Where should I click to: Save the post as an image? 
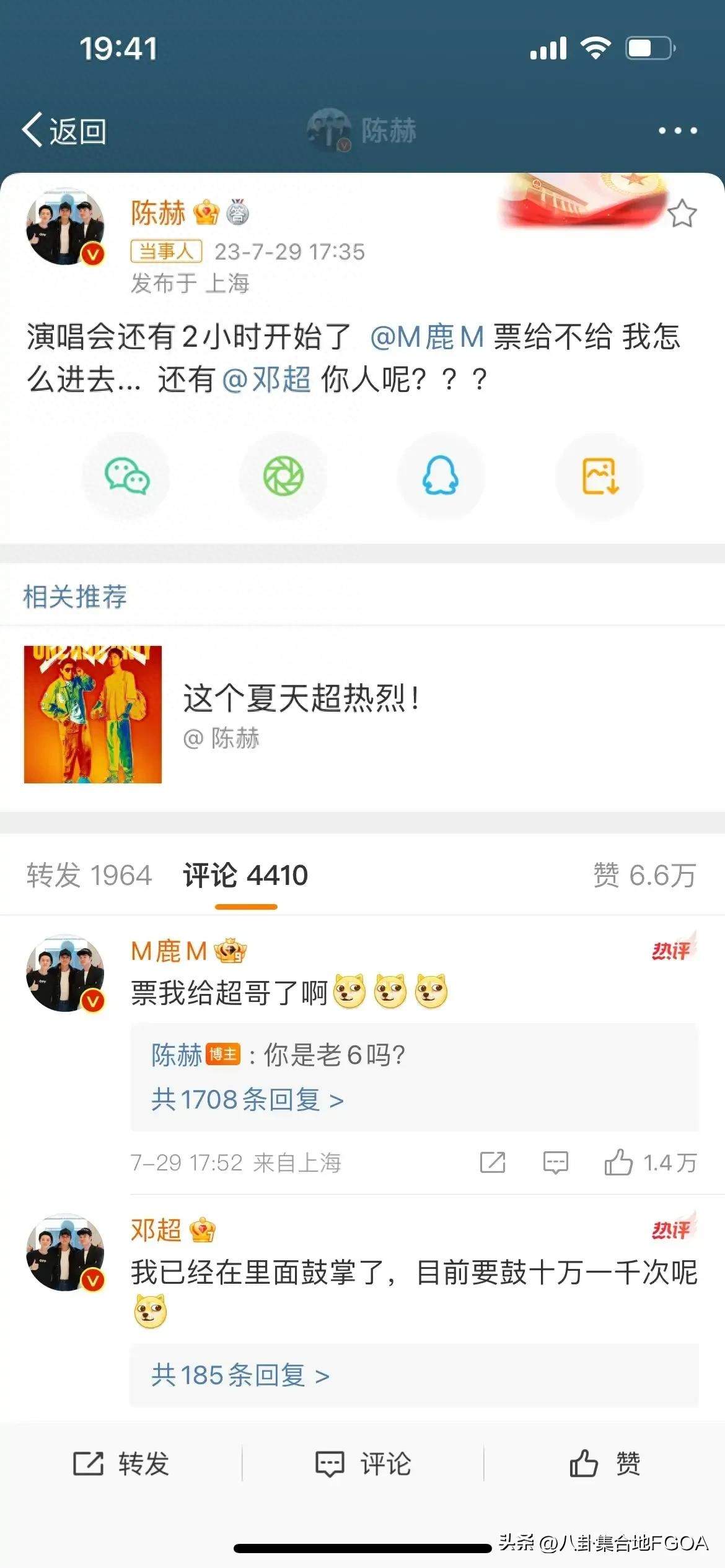[599, 476]
